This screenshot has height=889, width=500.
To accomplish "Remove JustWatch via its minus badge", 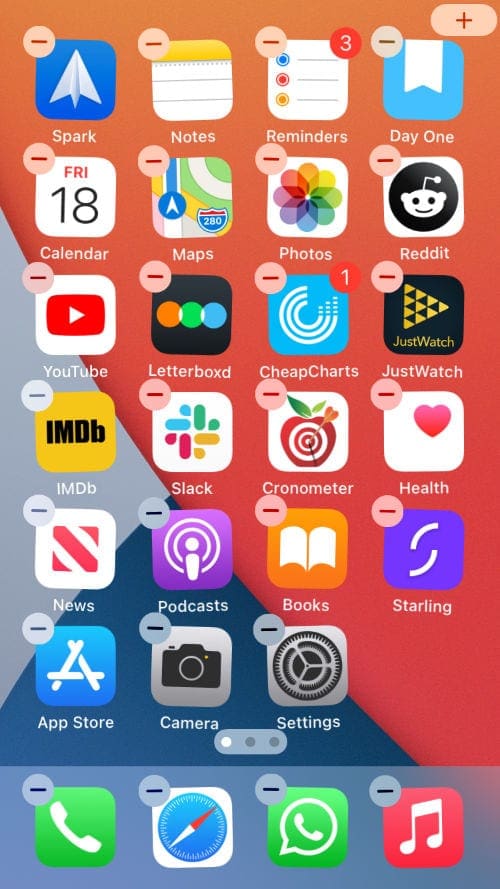I will pos(387,277).
